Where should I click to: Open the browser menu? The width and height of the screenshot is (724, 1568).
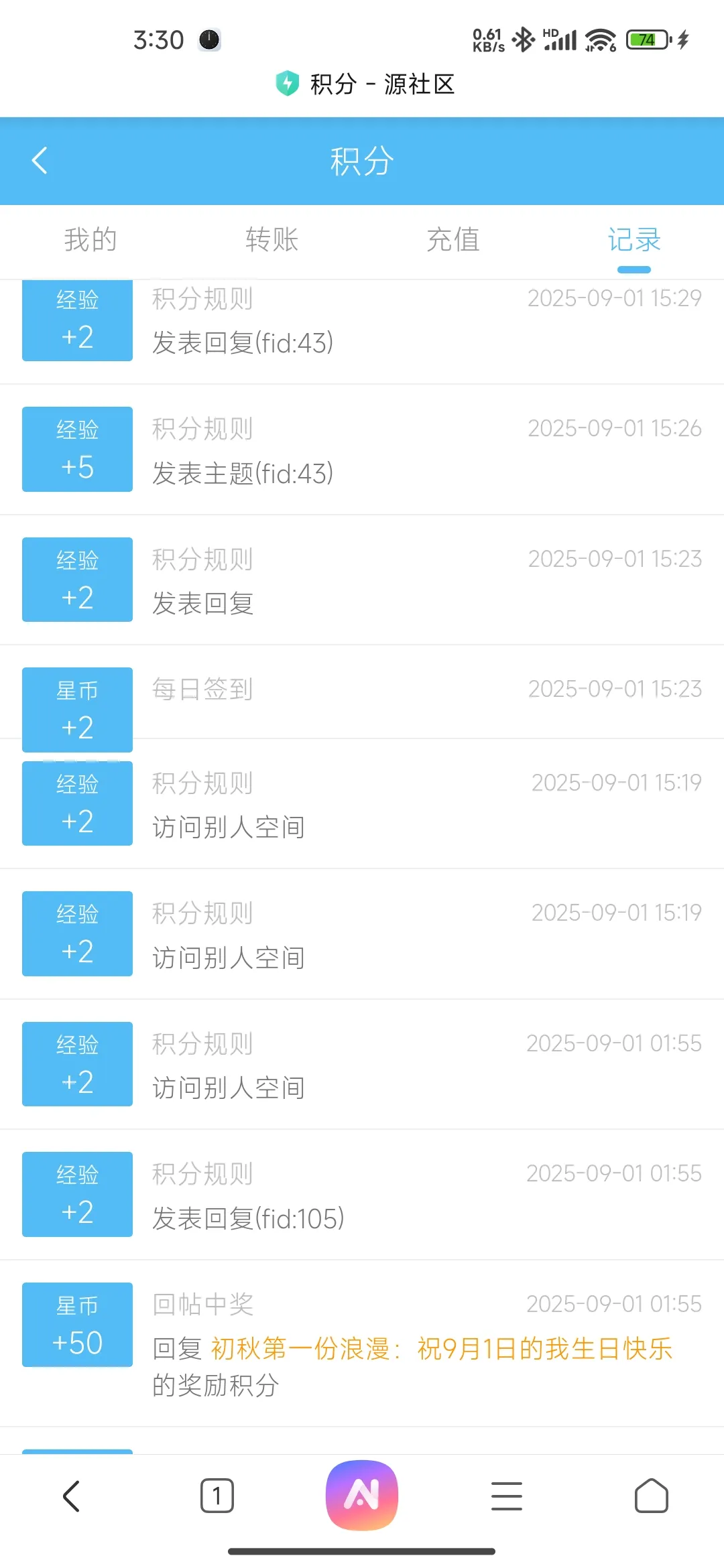click(x=507, y=1496)
